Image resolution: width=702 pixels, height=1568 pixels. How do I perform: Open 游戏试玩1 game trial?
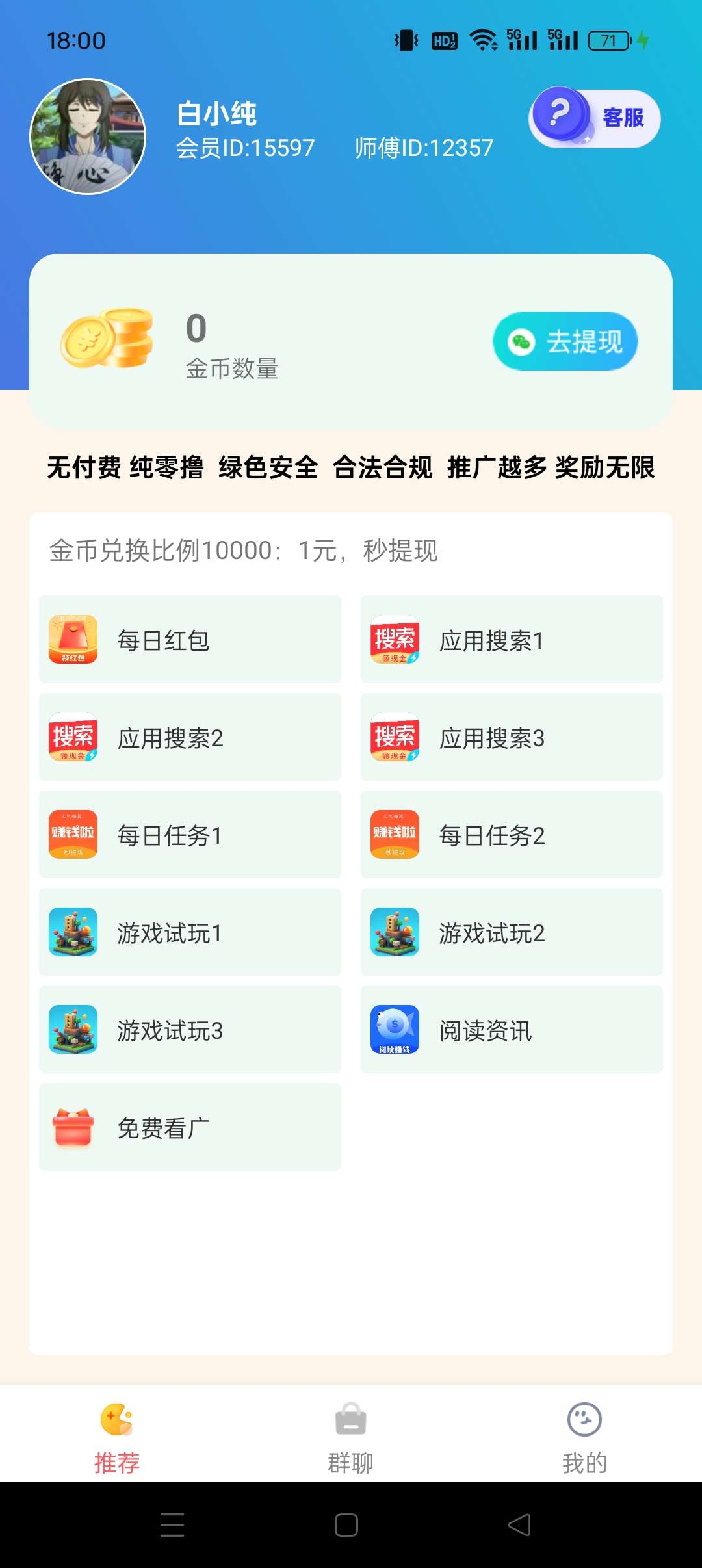(x=190, y=932)
